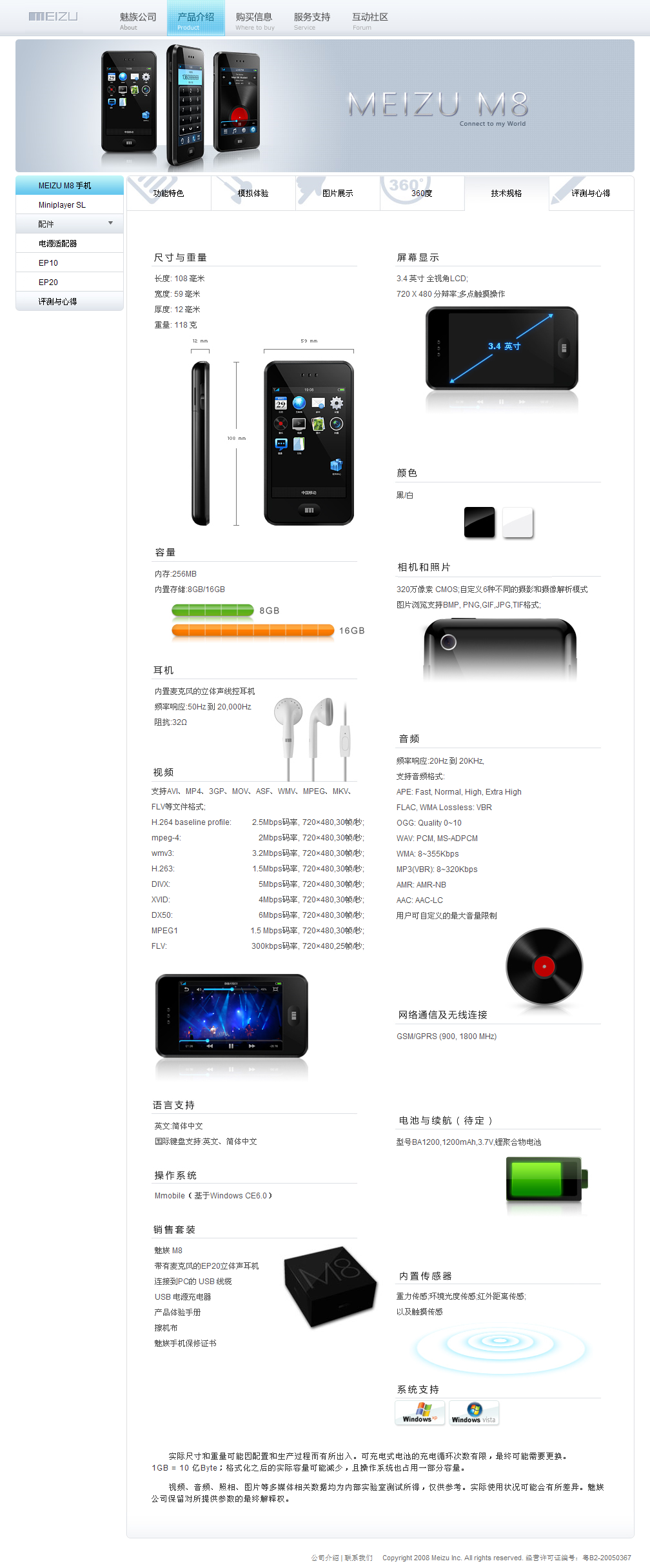Open the 魅族公司 About menu
650x1568 pixels.
pos(137,19)
